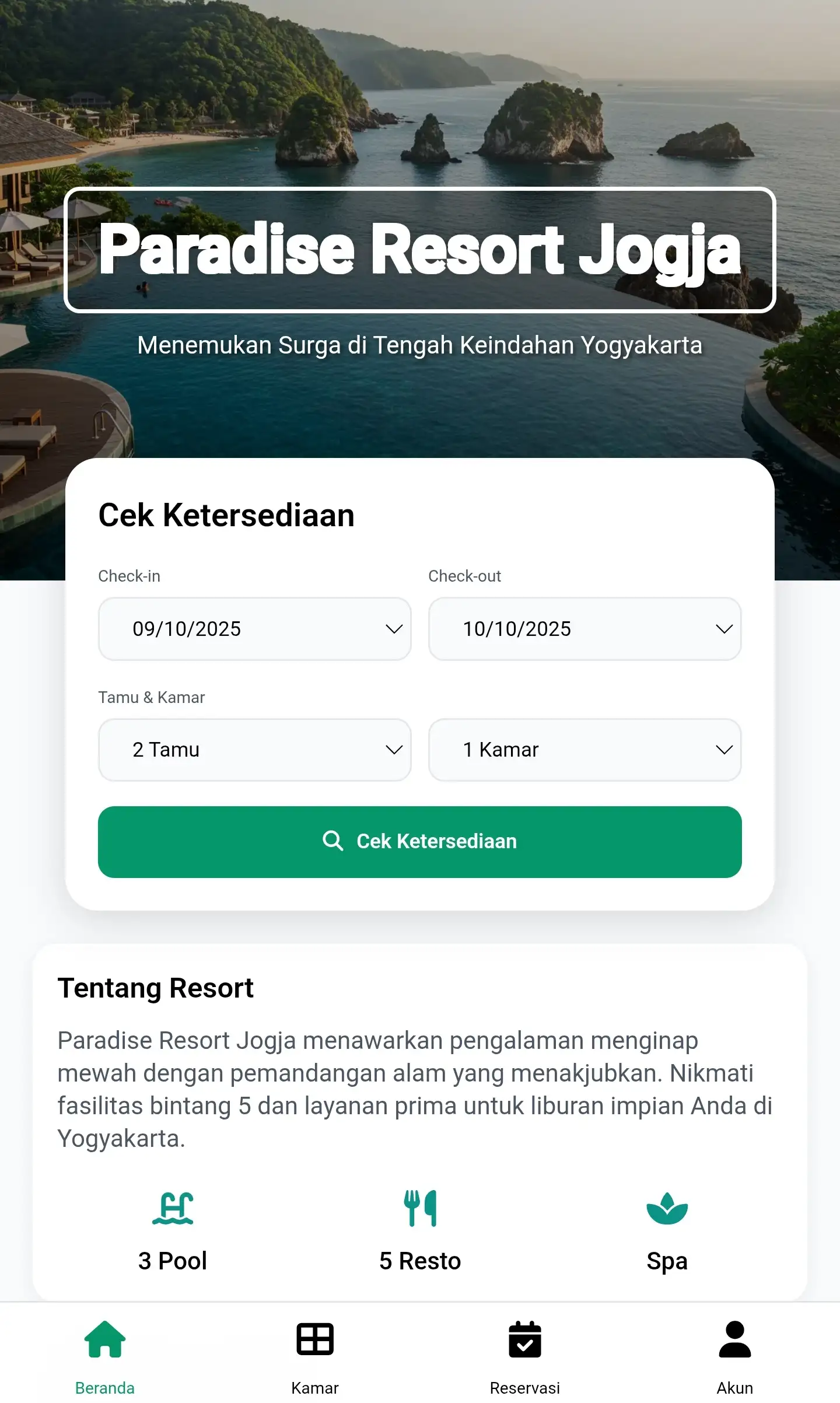Switch to the Kamar tab
The width and height of the screenshot is (840, 1403).
point(315,1359)
